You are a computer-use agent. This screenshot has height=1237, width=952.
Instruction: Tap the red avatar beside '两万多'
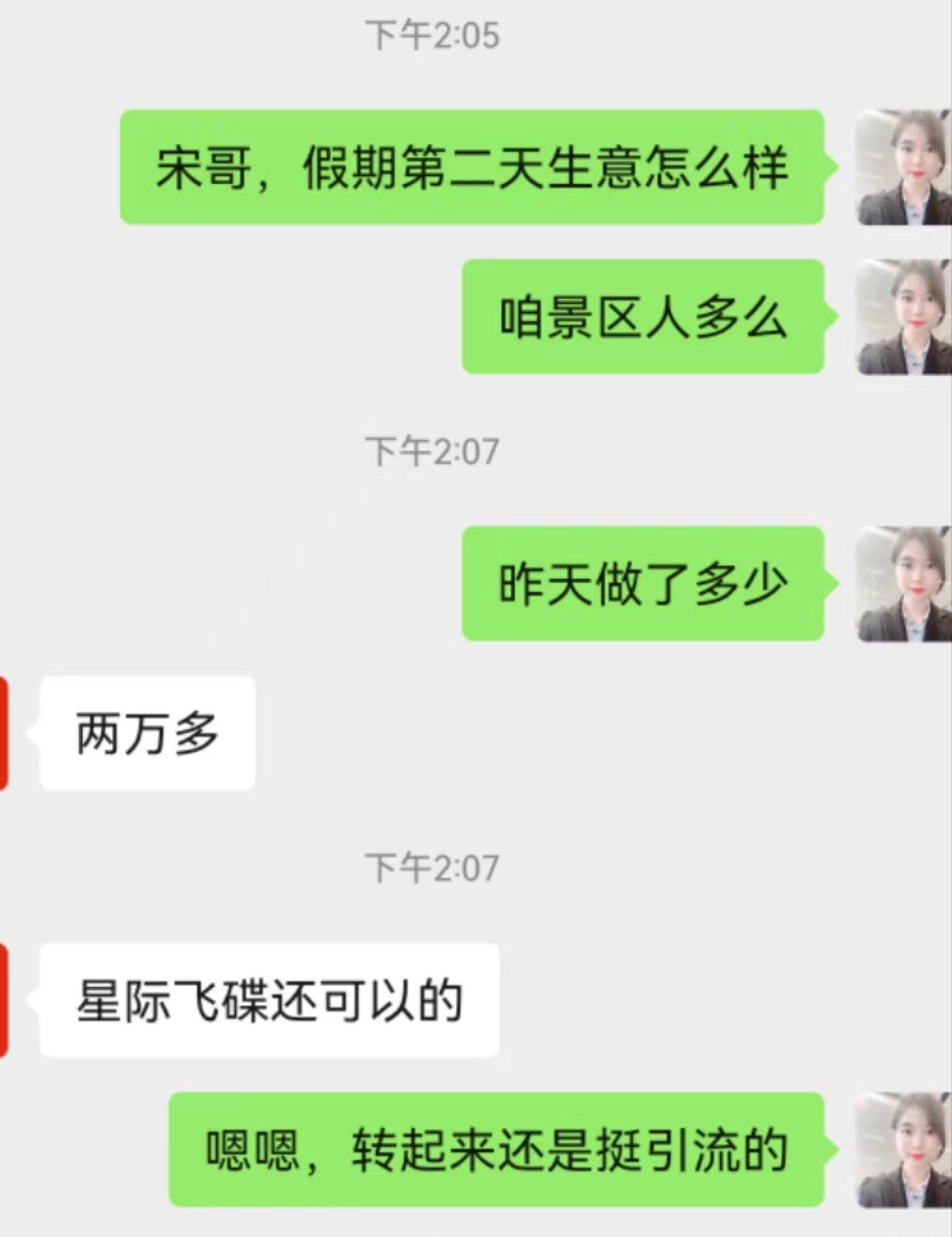(x=4, y=732)
